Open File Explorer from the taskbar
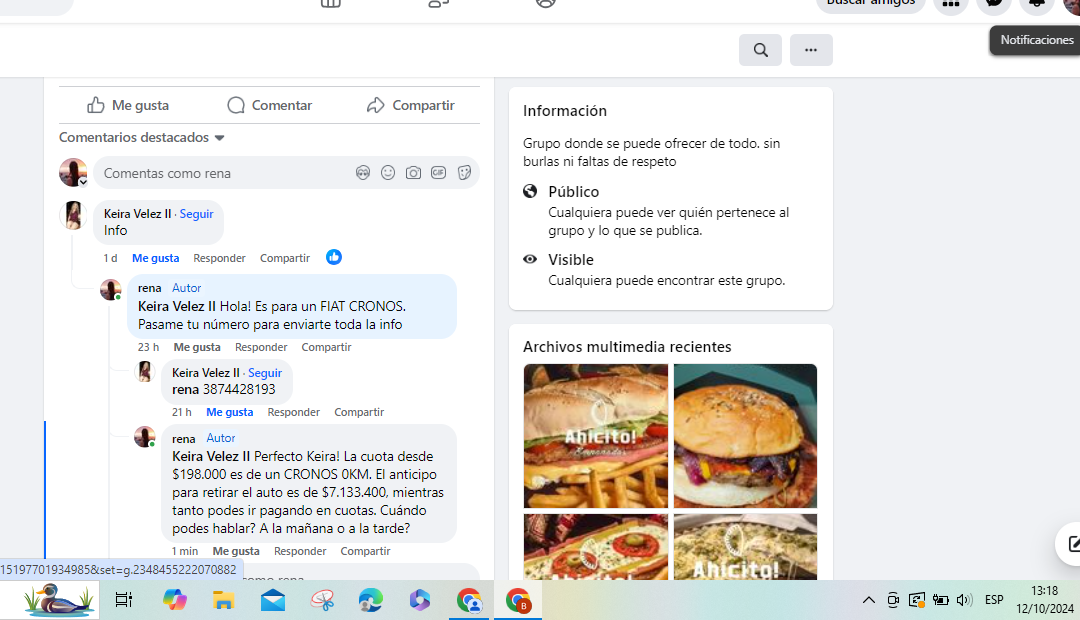Viewport: 1080px width, 620px height. pyautogui.click(x=223, y=600)
